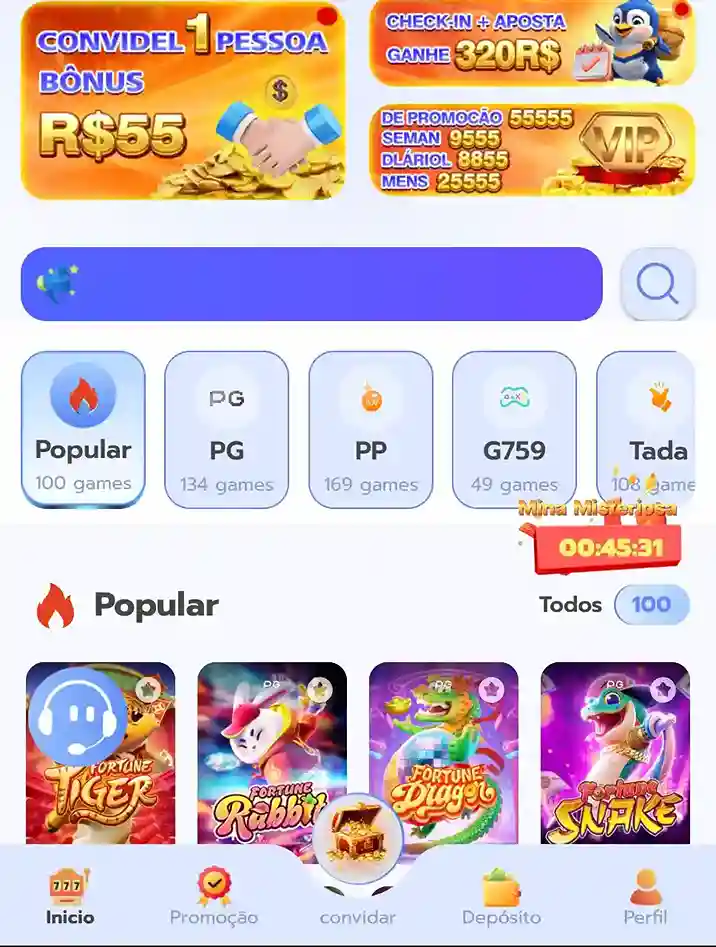
Task: Open the invite 1 person bonus banner
Action: 183,100
